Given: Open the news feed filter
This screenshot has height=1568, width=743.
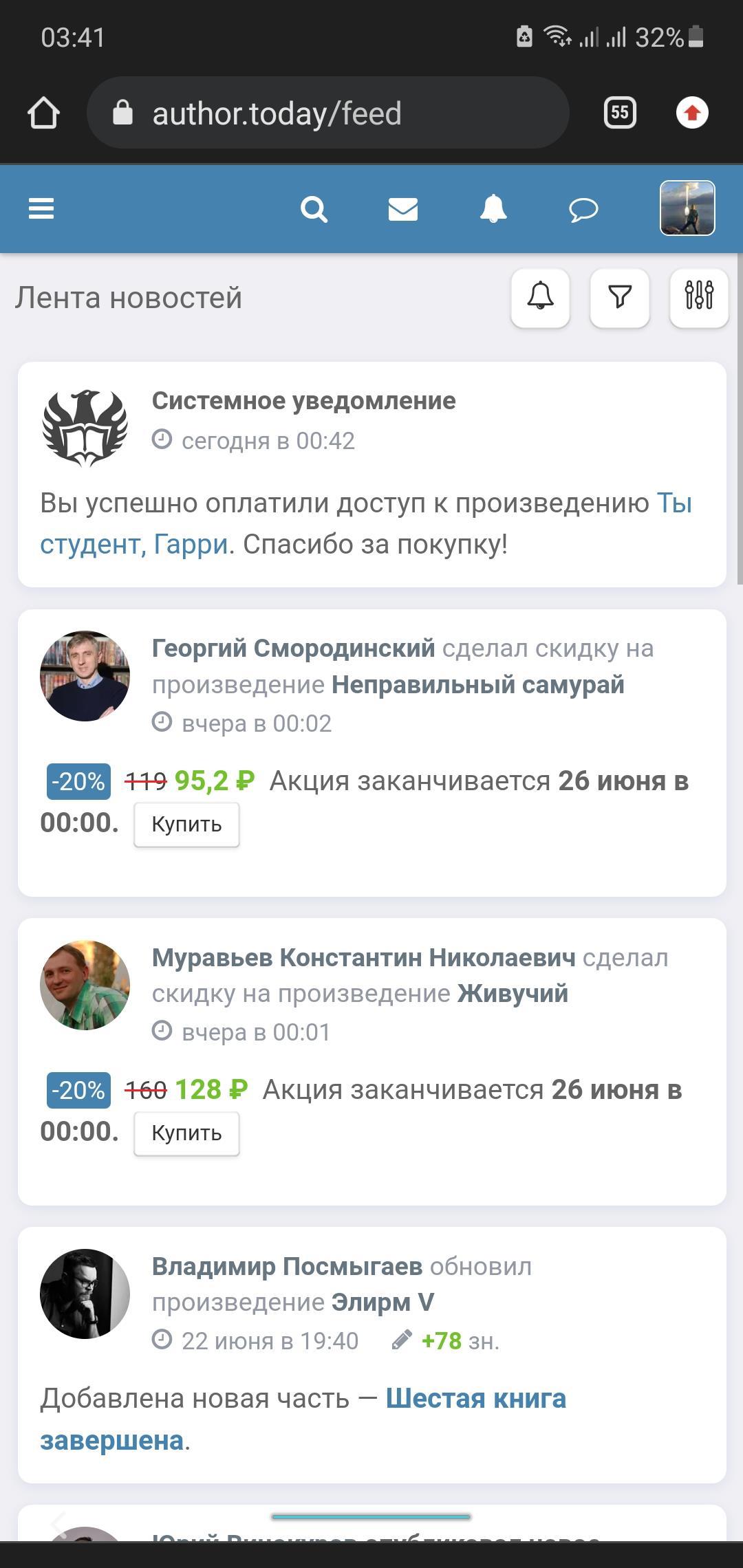Looking at the screenshot, I should tap(620, 297).
